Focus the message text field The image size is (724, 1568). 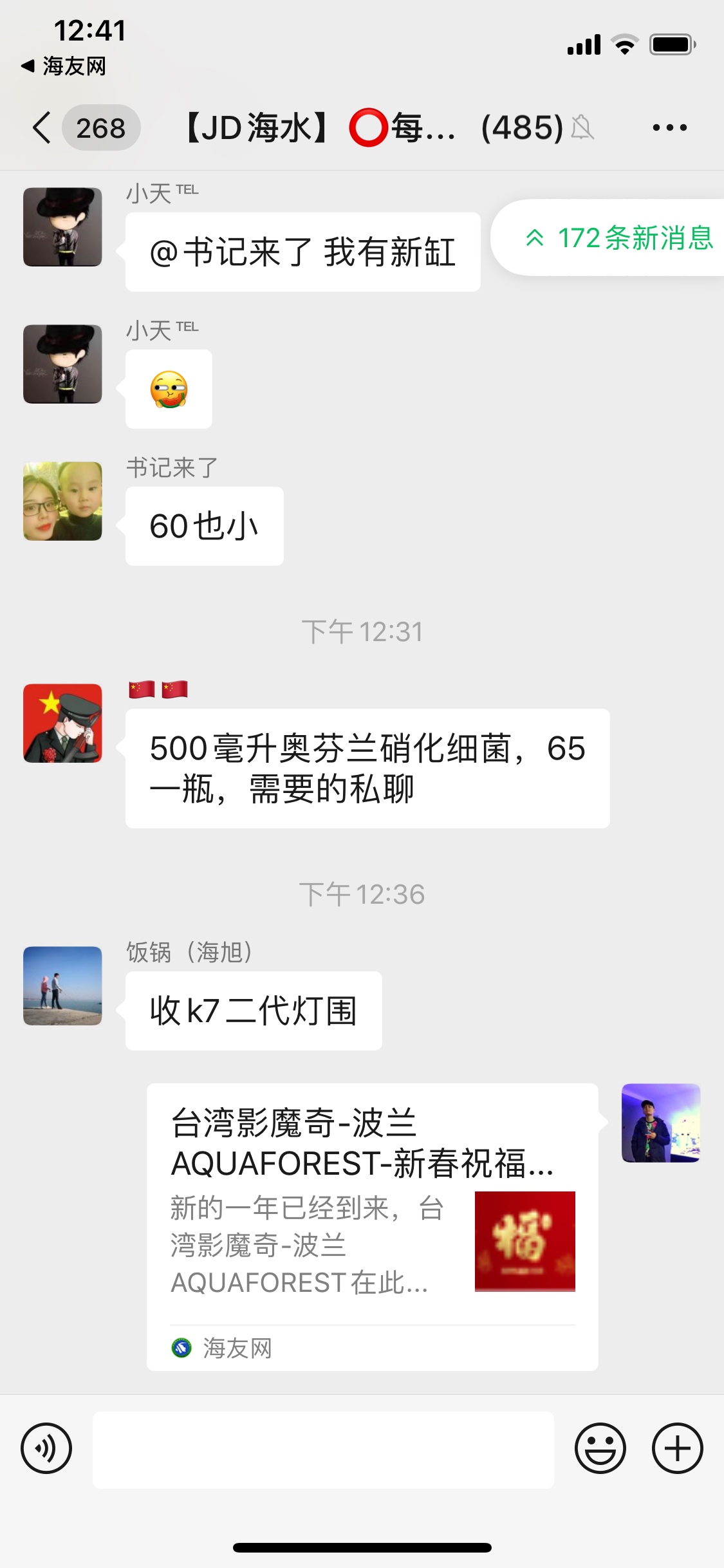click(323, 1450)
